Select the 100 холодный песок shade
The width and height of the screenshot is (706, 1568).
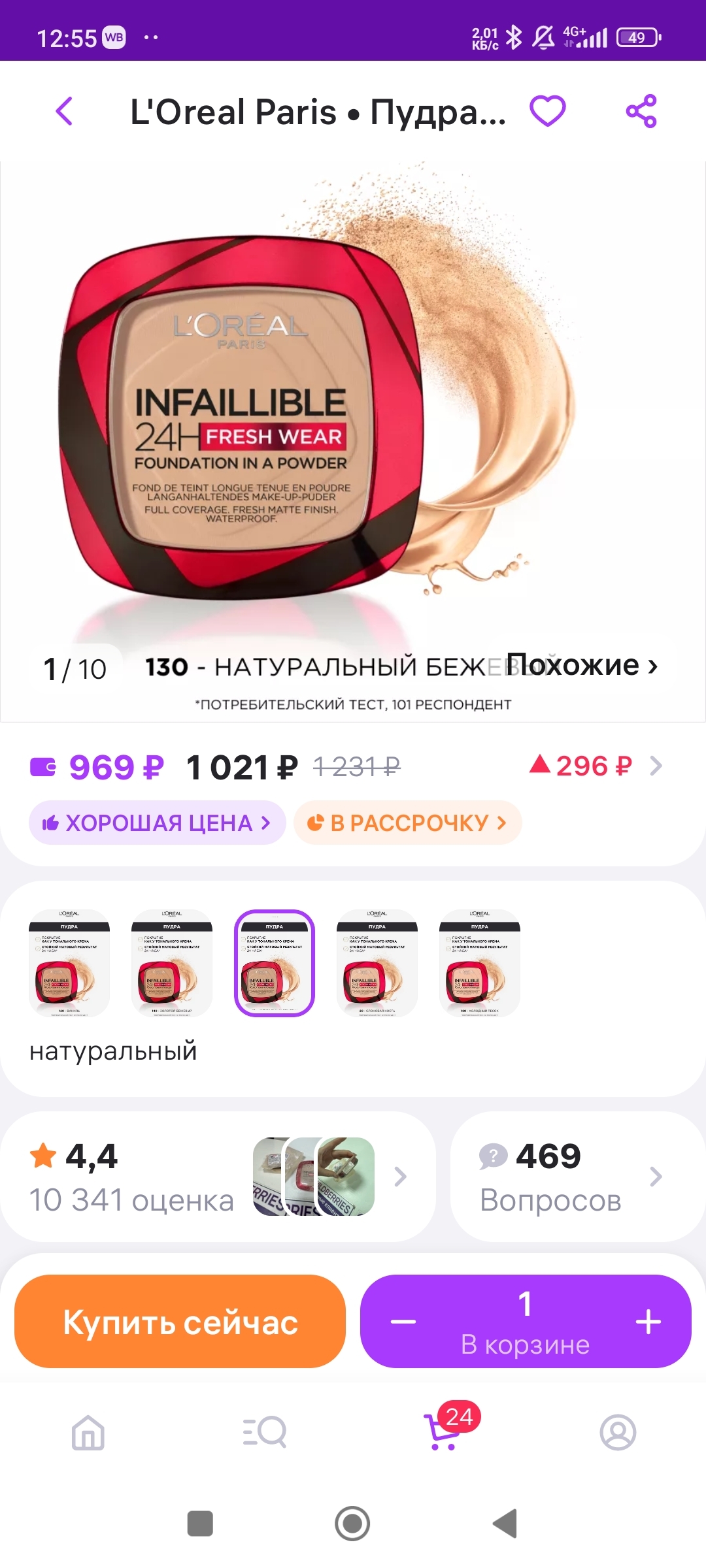pyautogui.click(x=480, y=963)
